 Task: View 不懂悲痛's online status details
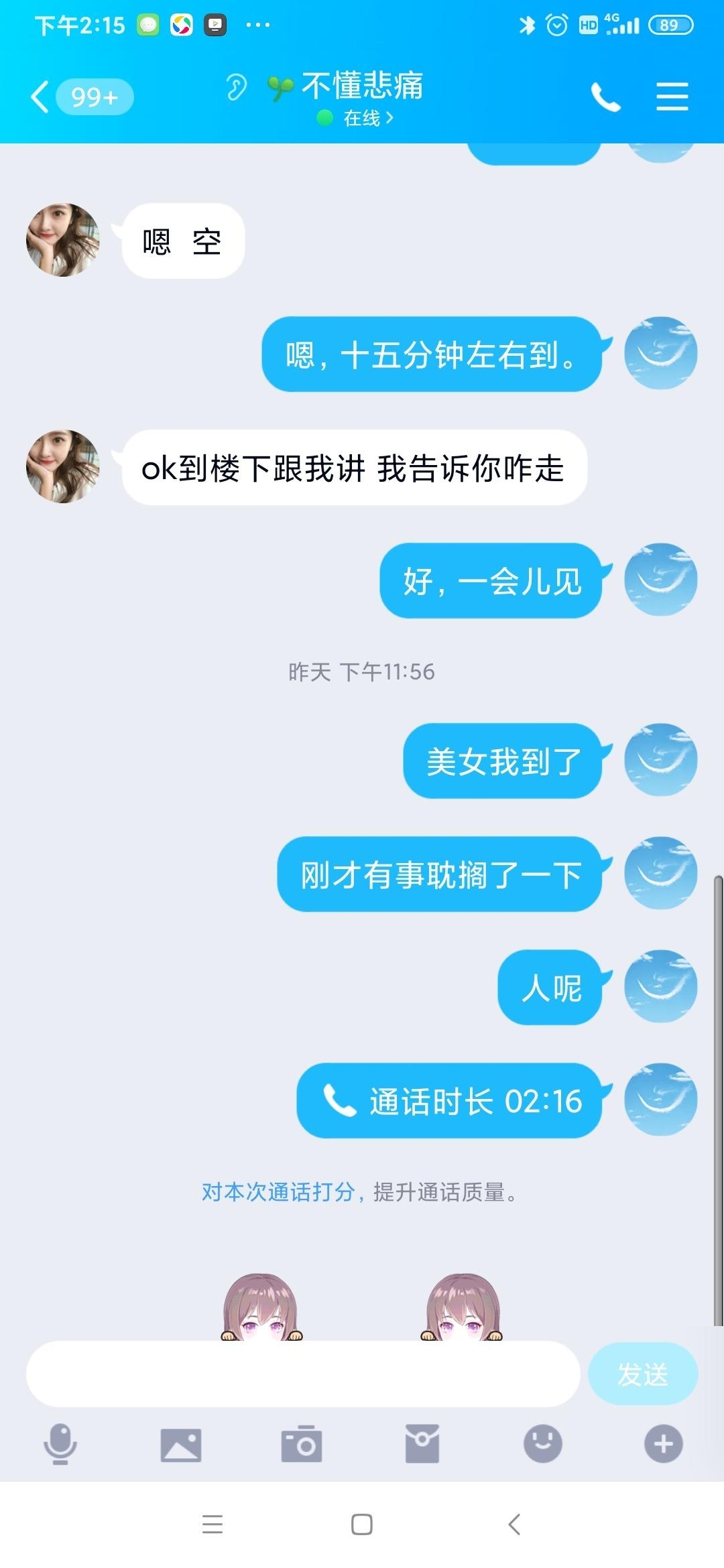pos(367,119)
